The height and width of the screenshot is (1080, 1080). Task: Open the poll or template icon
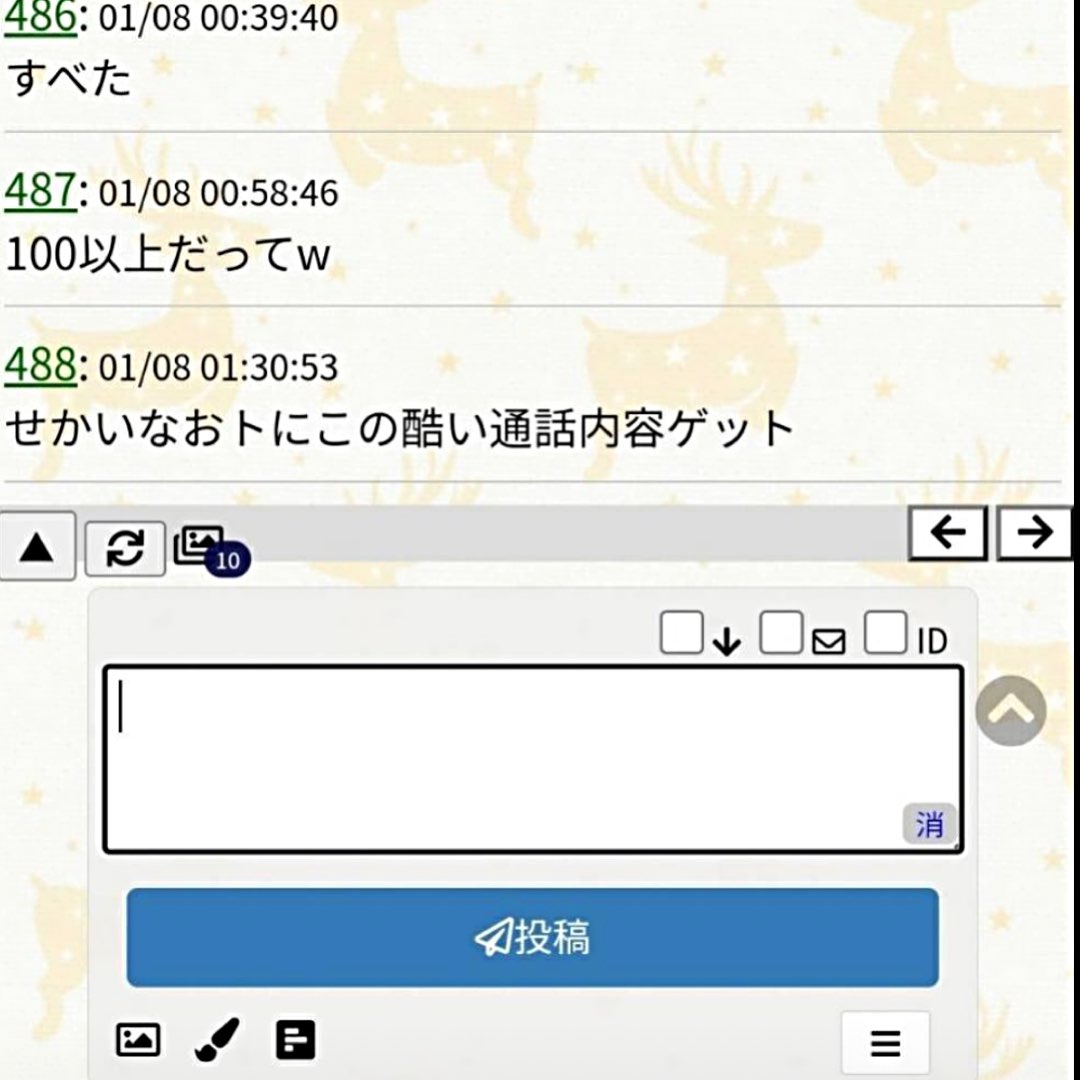click(x=295, y=1039)
